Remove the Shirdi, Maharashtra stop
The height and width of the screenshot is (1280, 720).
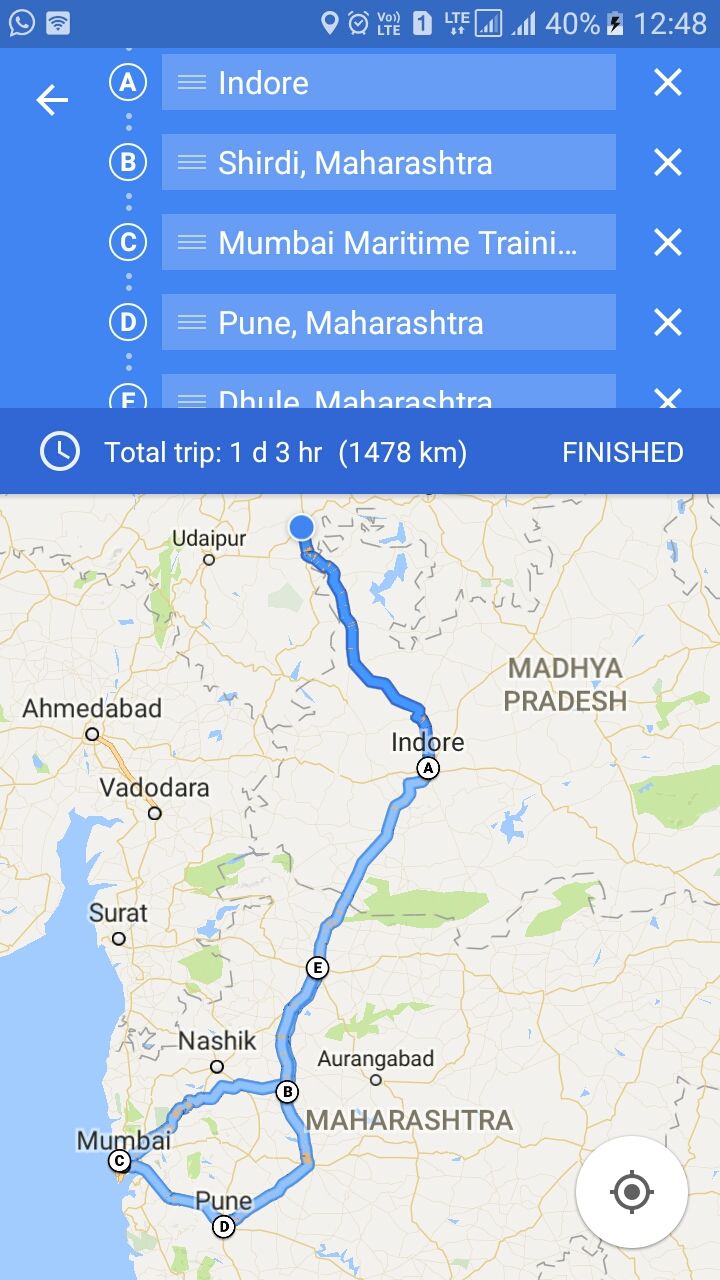pos(667,162)
